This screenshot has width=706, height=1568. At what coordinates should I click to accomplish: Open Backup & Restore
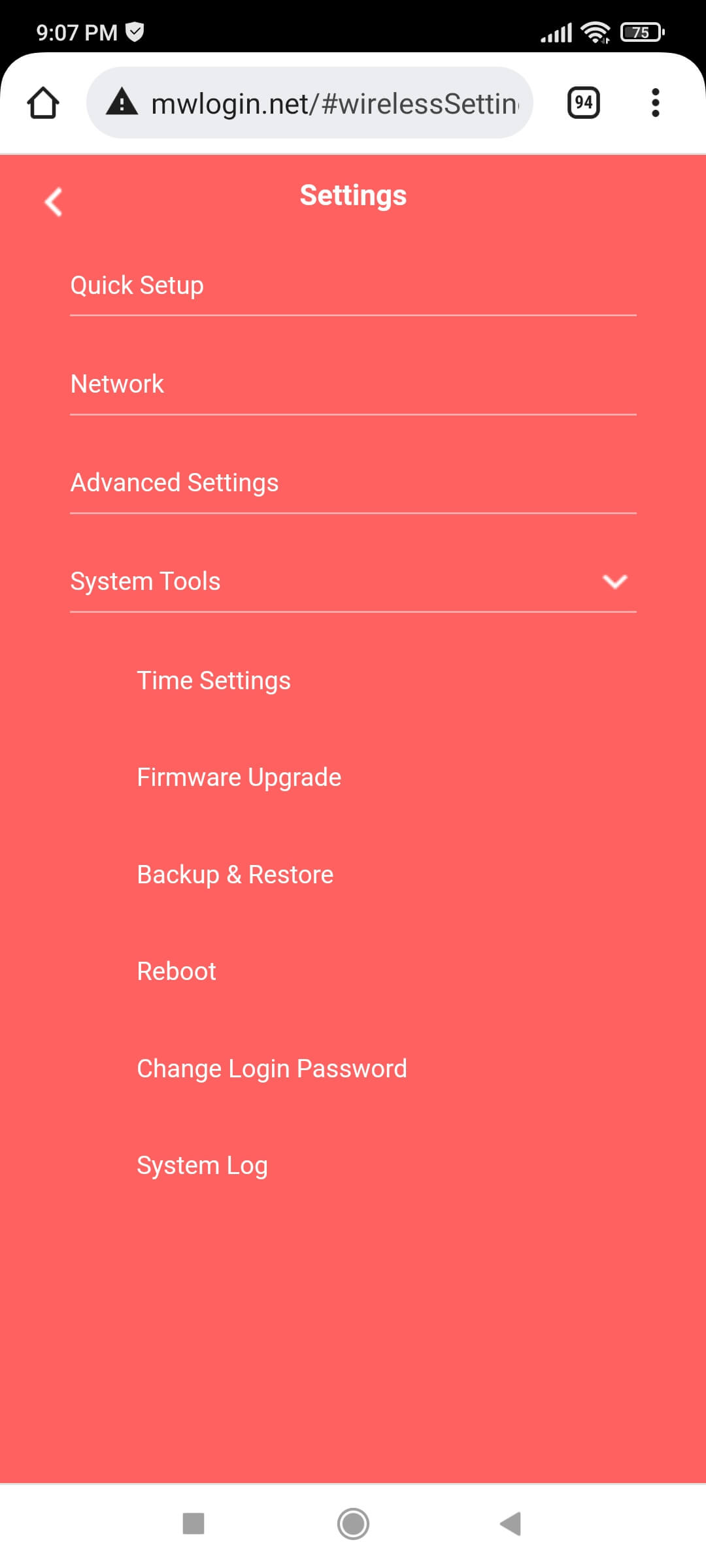[235, 875]
